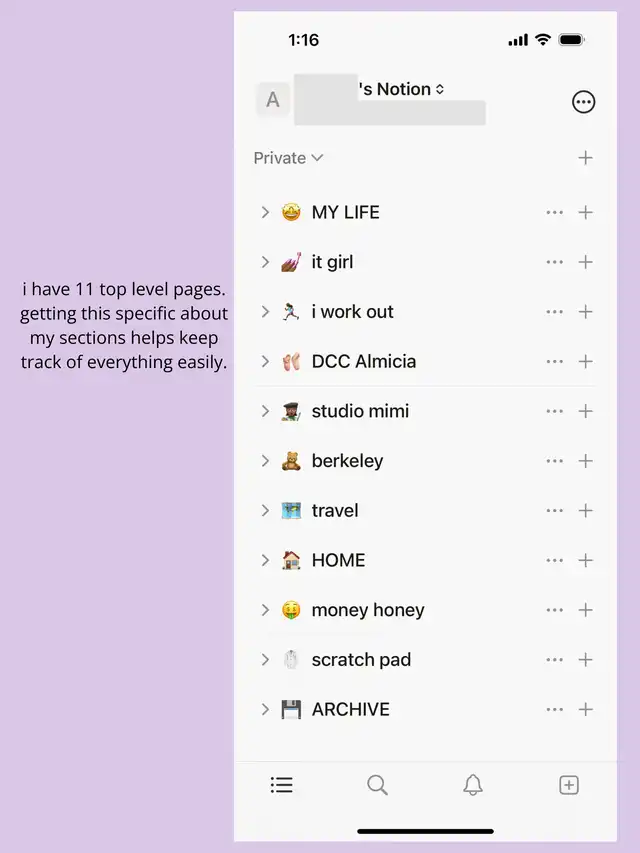Image resolution: width=640 pixels, height=853 pixels.
Task: Switch to the page list tab
Action: (281, 785)
